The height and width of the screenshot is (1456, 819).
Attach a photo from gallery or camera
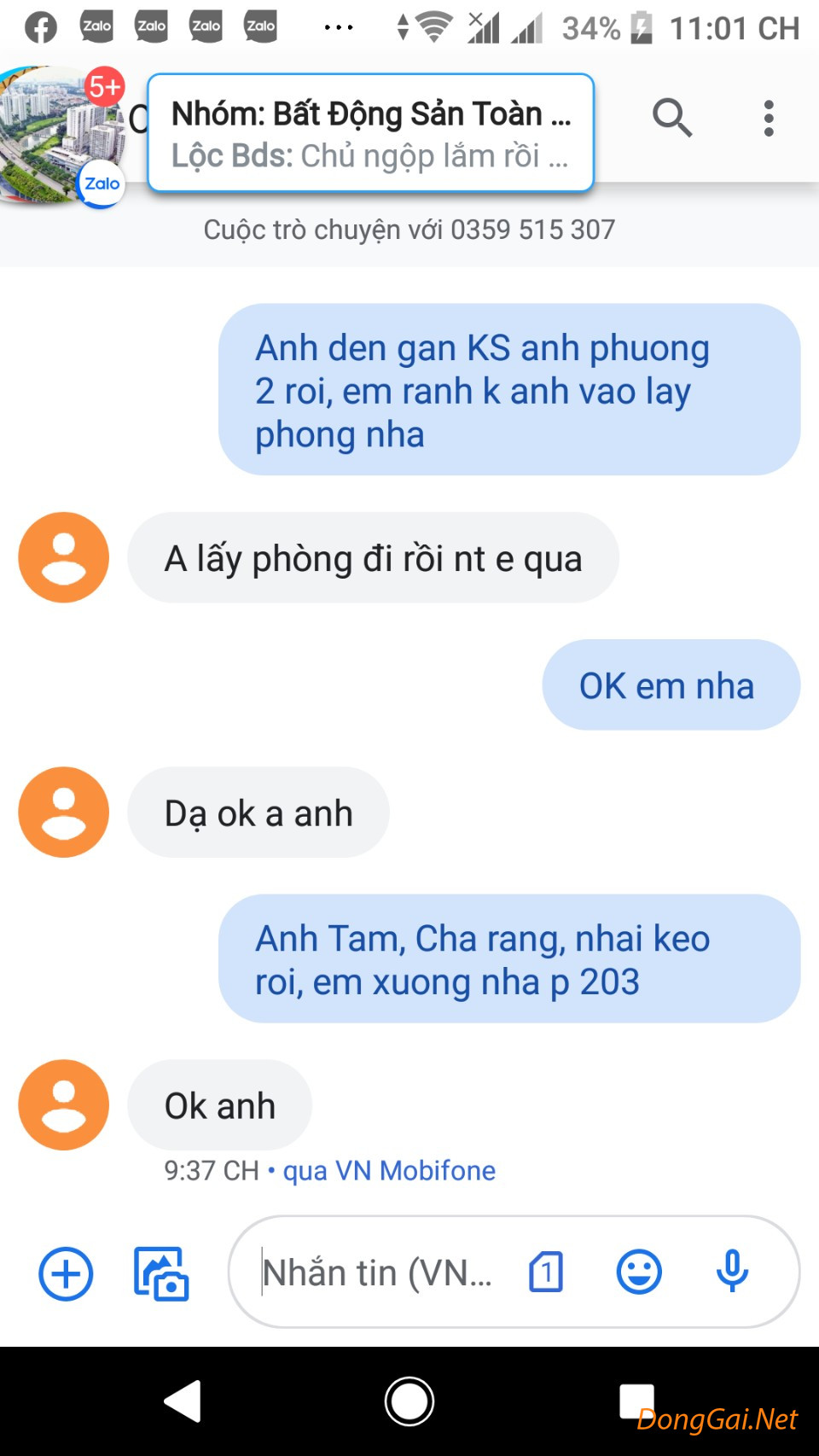coord(161,1273)
